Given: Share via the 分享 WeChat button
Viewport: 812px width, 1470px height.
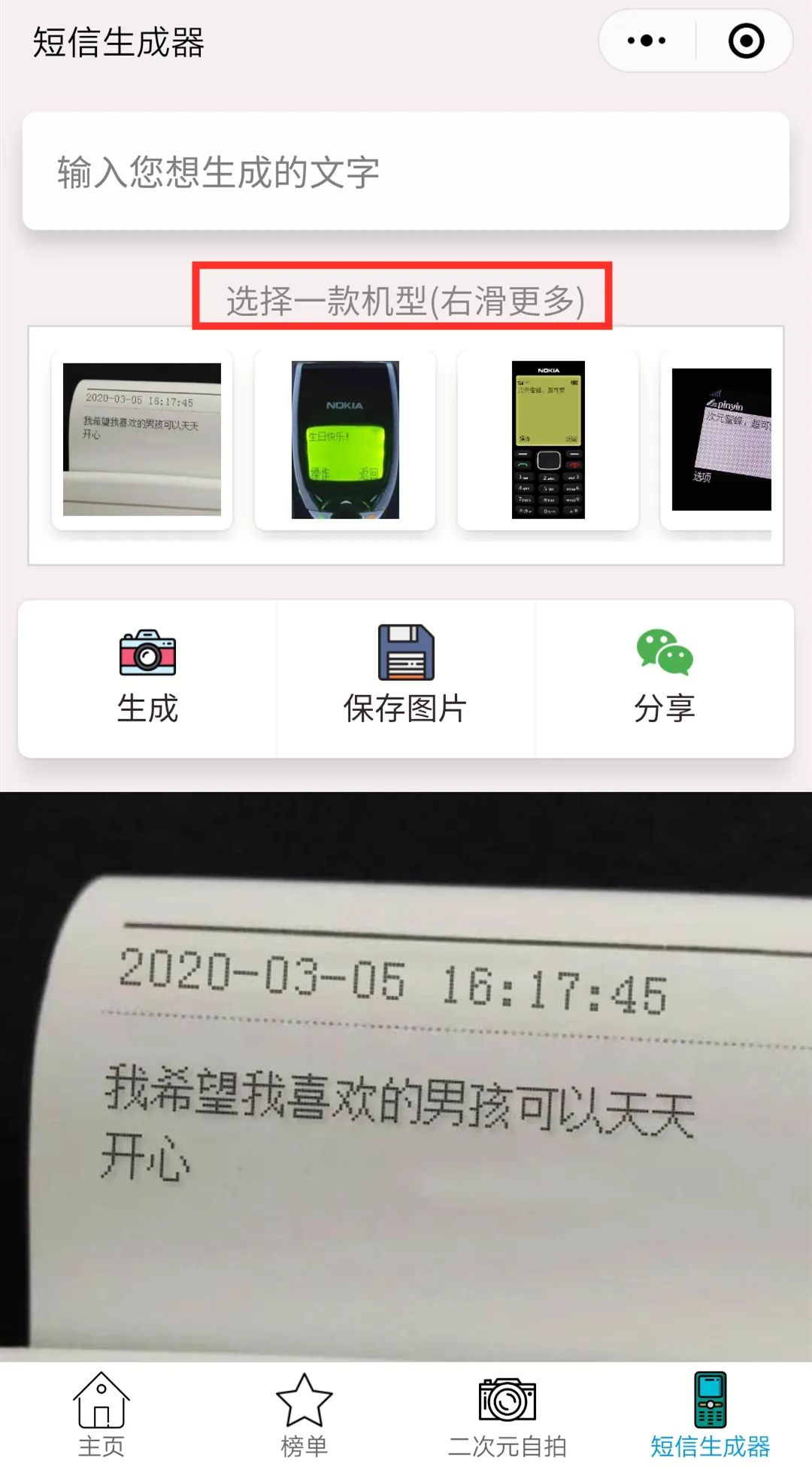Looking at the screenshot, I should pyautogui.click(x=665, y=678).
